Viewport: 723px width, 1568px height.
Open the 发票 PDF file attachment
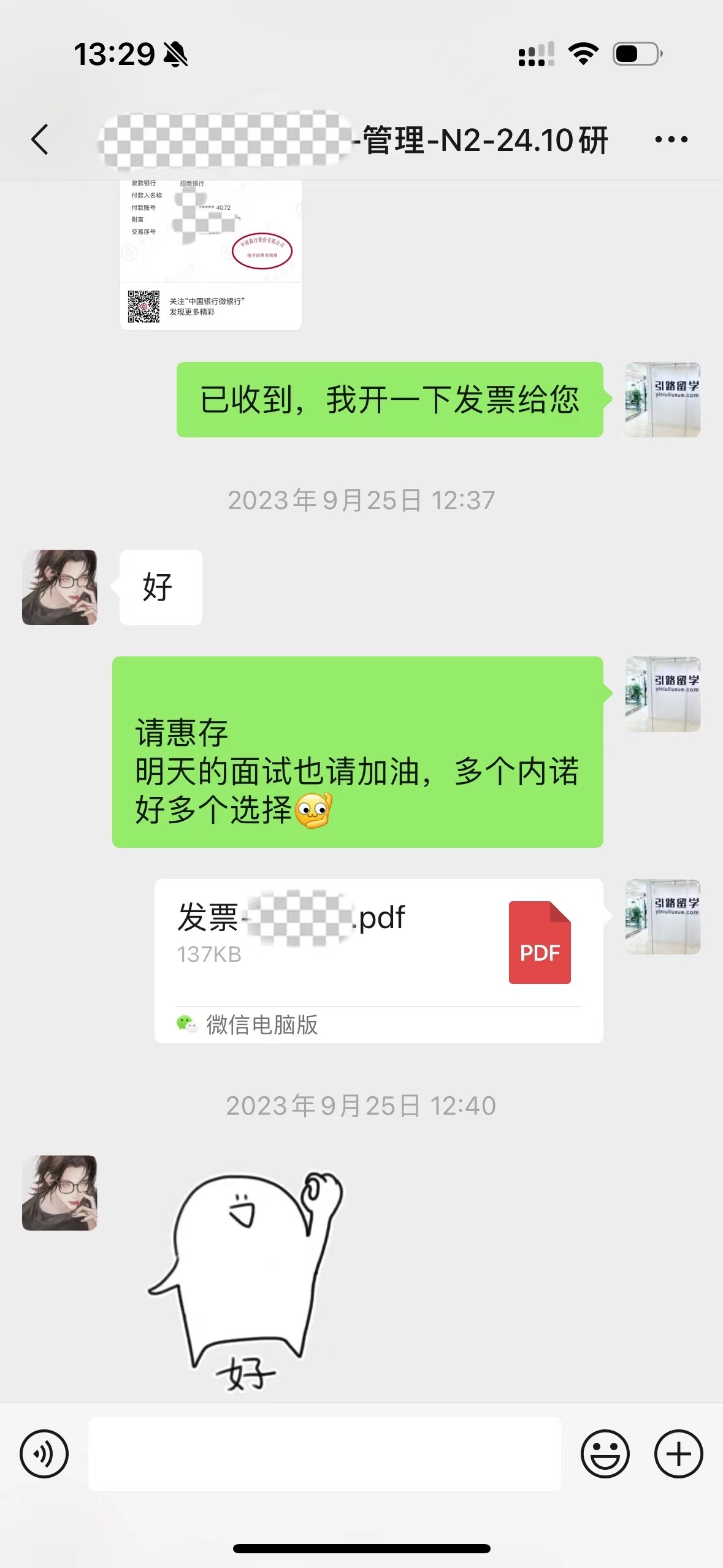[x=378, y=945]
